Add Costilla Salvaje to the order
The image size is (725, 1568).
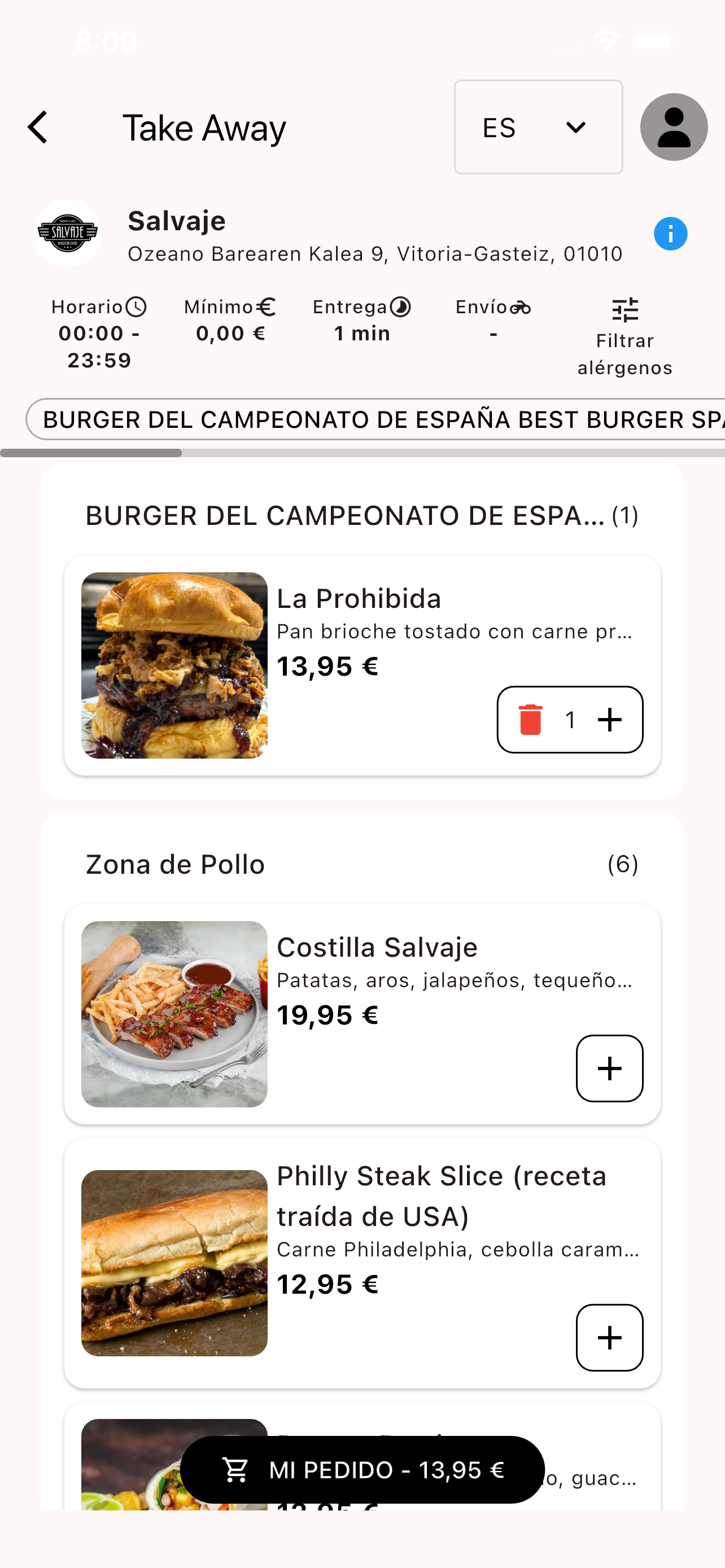[609, 1068]
